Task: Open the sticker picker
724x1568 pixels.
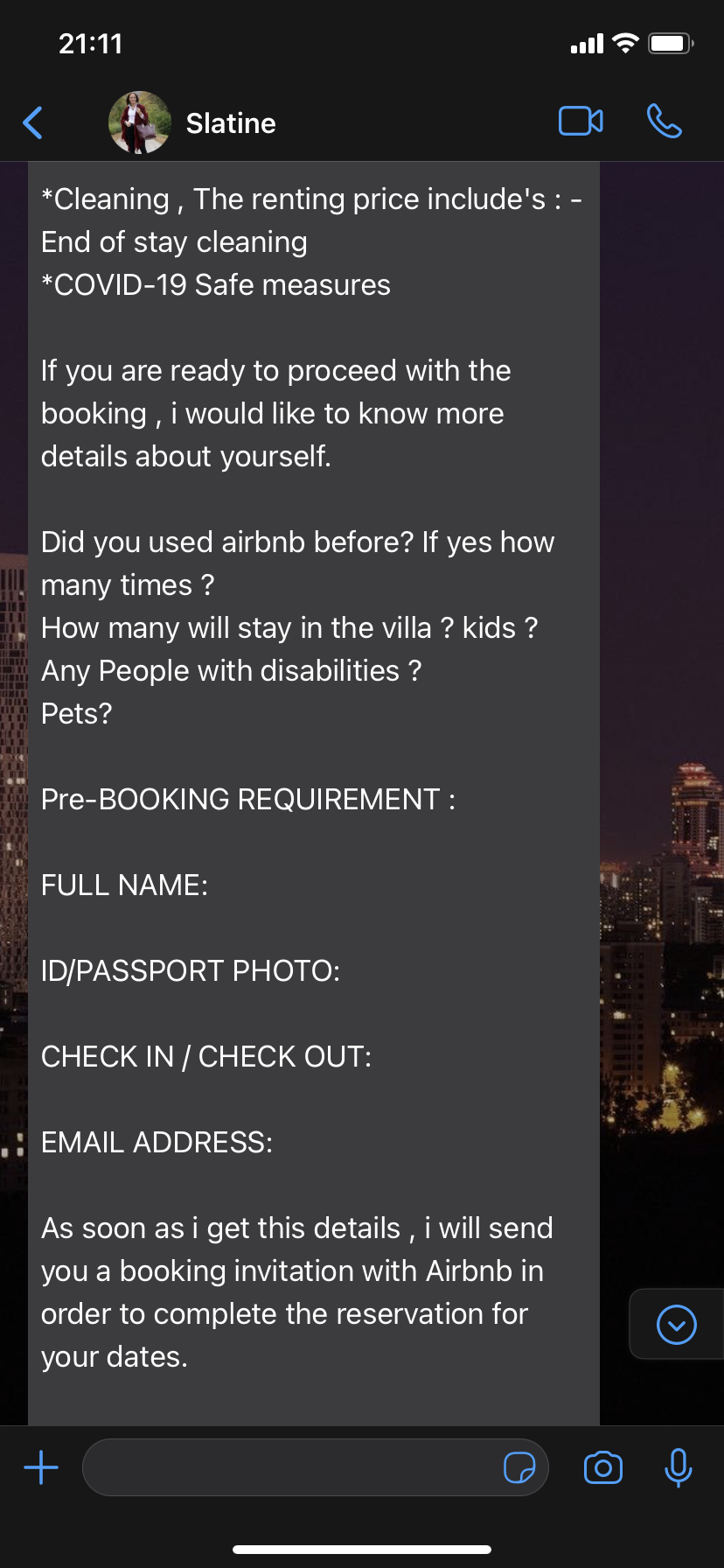Action: coord(519,1467)
